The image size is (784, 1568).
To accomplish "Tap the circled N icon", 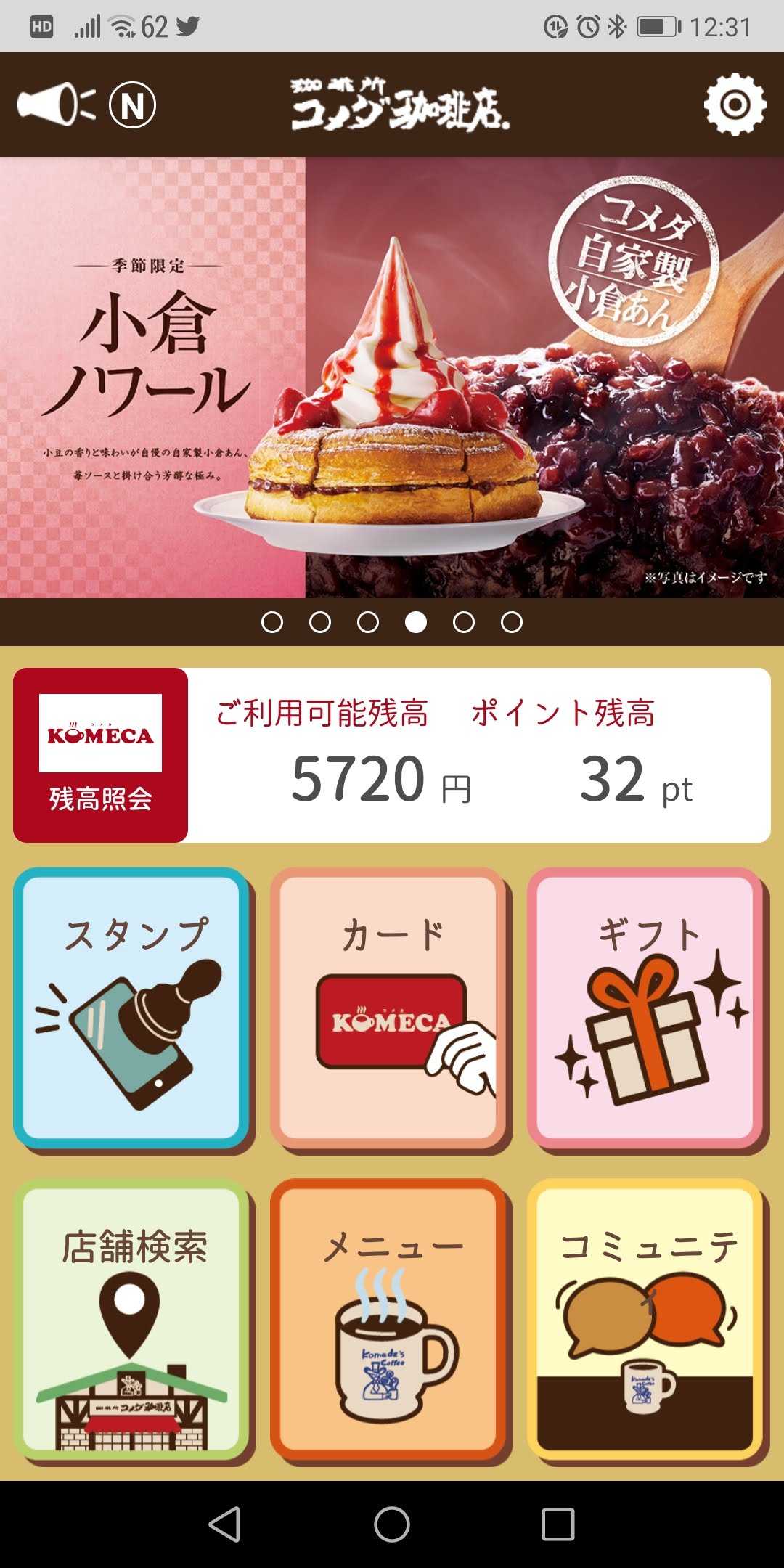I will click(132, 105).
